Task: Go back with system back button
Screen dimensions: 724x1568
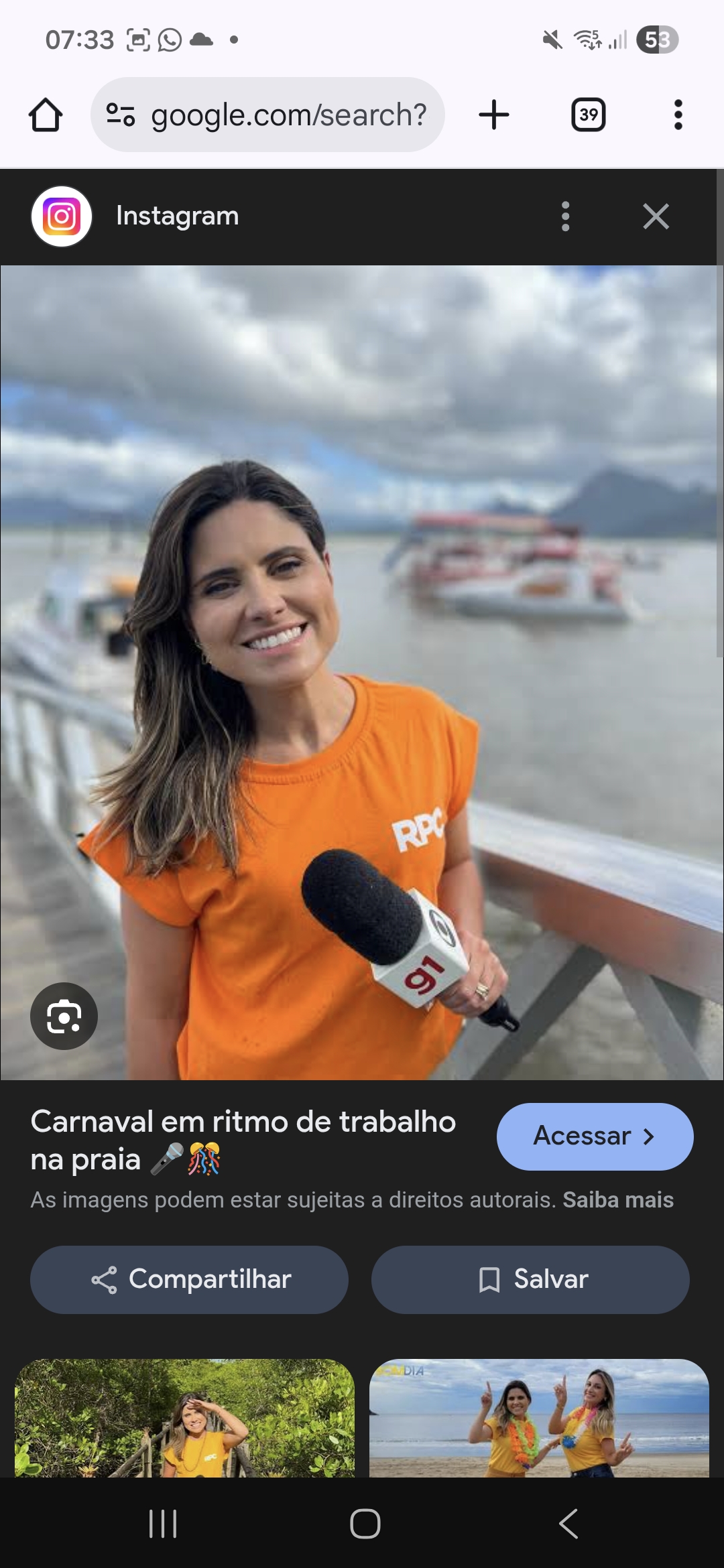Action: pos(568,1524)
